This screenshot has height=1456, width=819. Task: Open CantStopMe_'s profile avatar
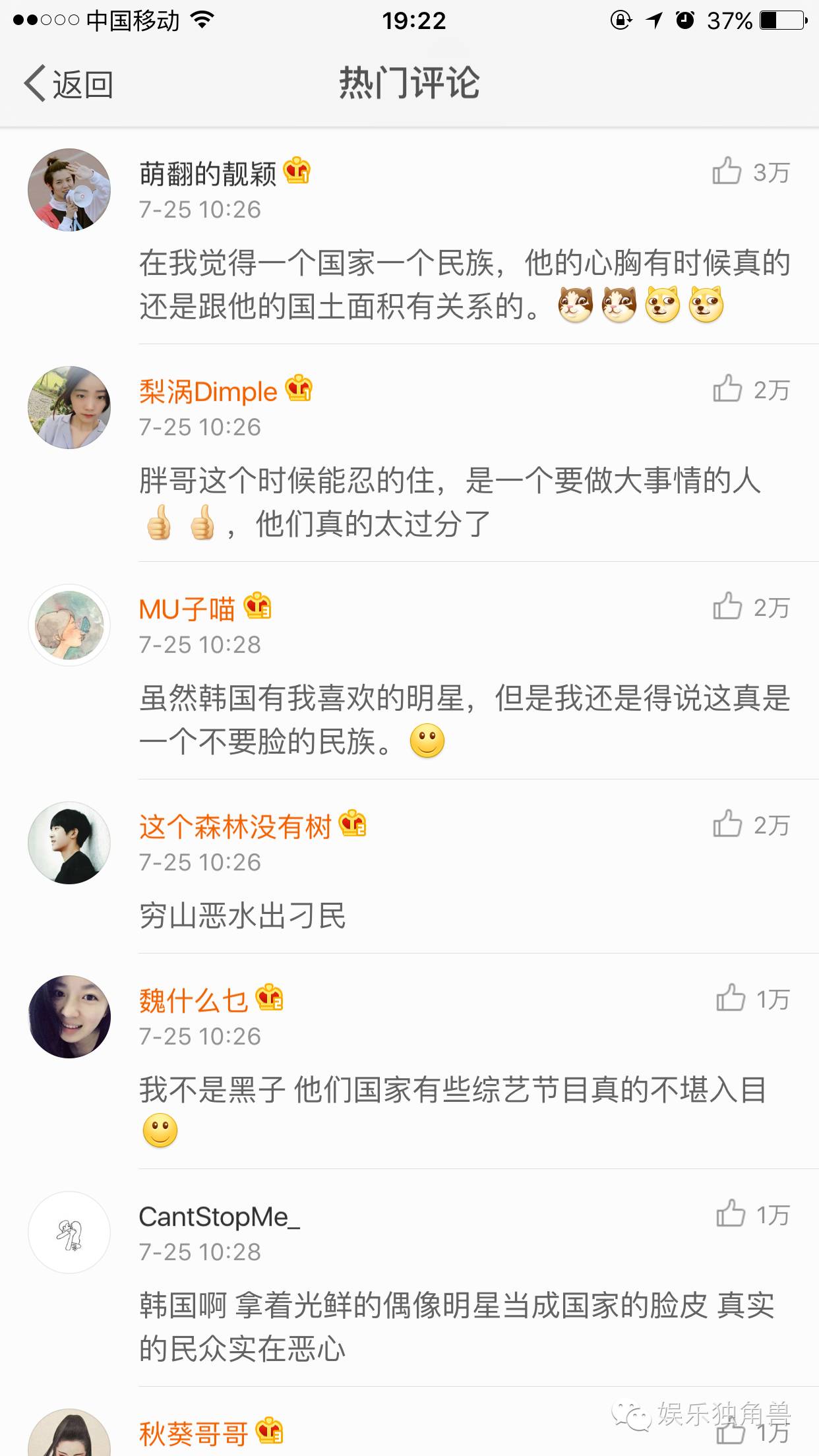click(x=69, y=1232)
